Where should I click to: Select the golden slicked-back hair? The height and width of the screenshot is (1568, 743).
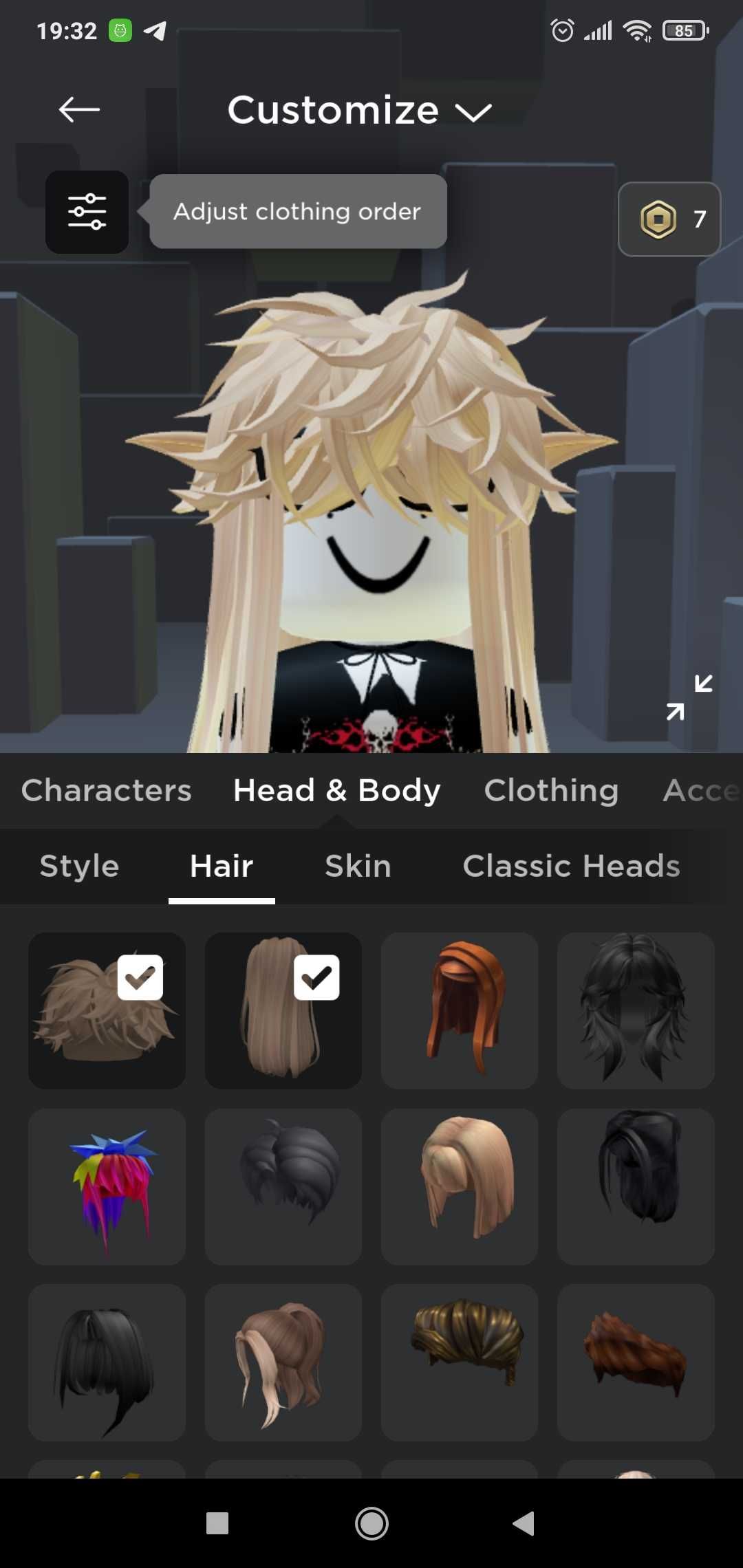459,1363
